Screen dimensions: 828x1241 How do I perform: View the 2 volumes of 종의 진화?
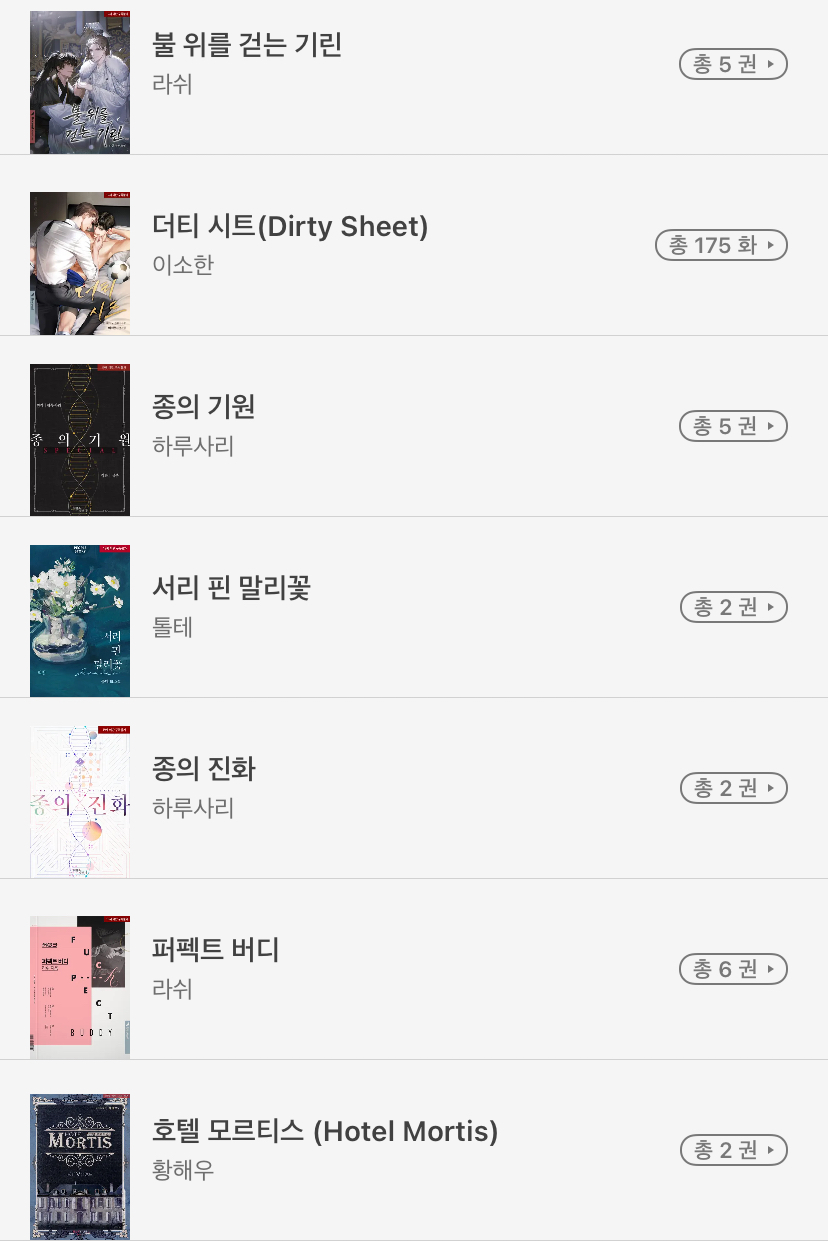click(733, 788)
